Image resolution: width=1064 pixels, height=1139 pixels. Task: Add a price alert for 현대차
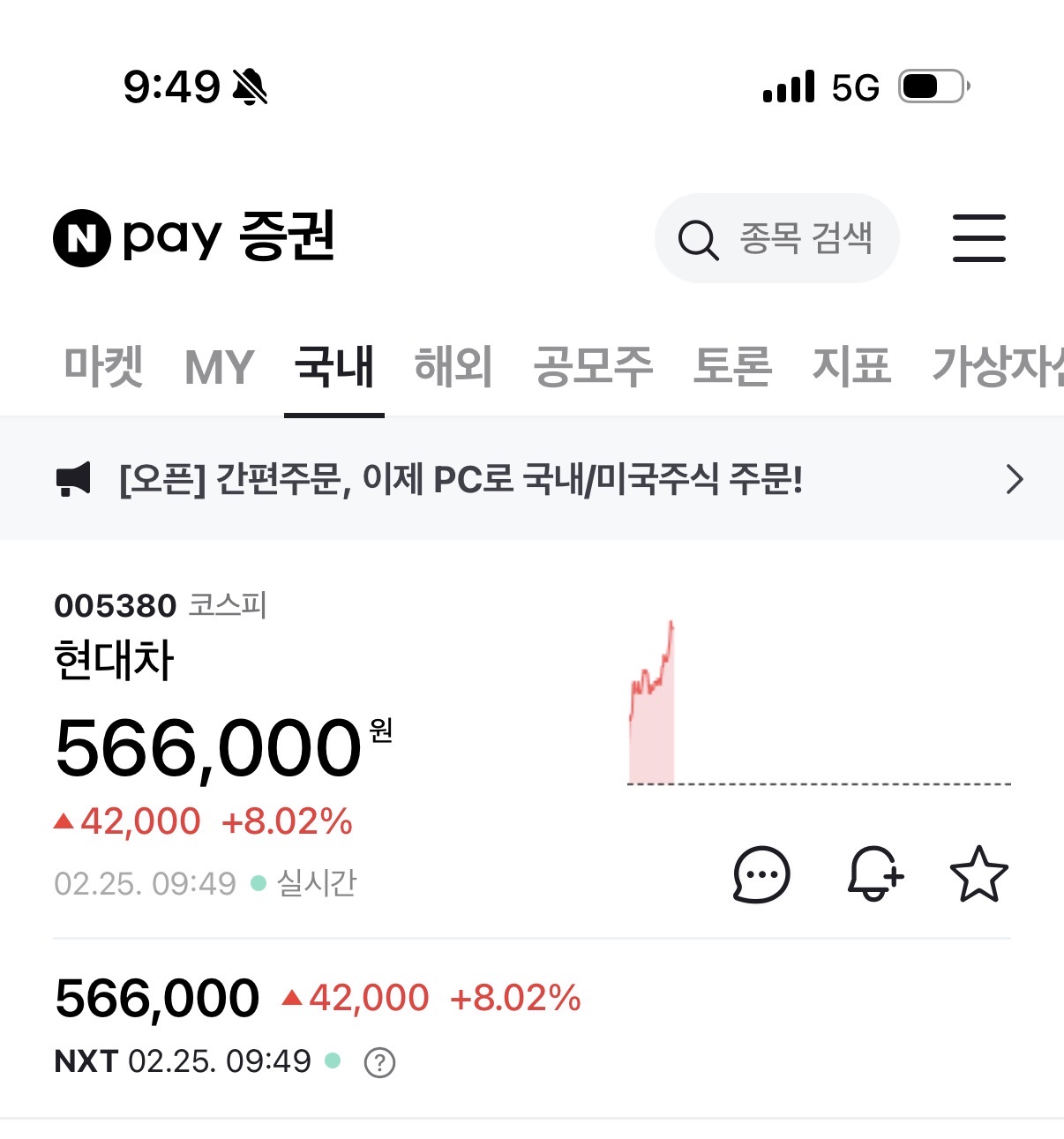click(874, 874)
